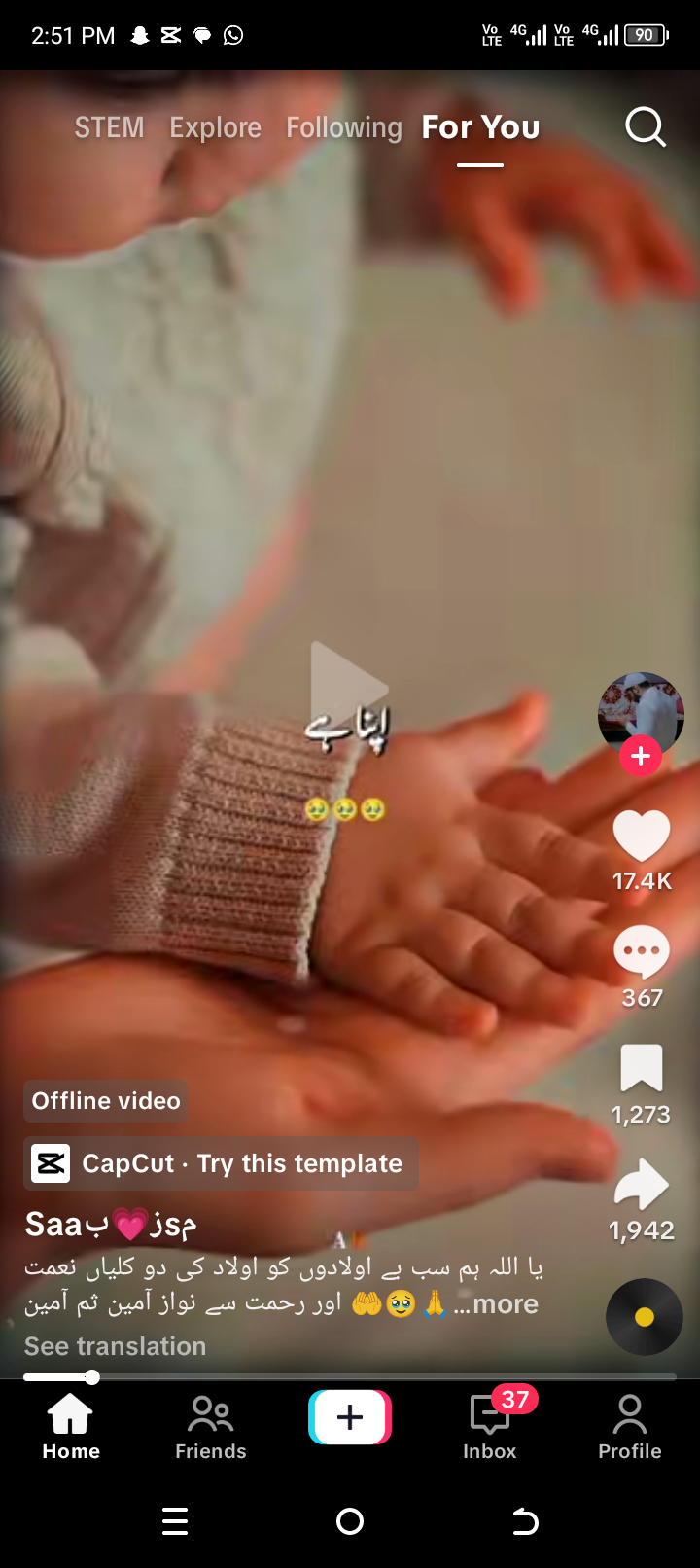This screenshot has width=700, height=1568.
Task: Switch to the Explore tab
Action: (x=215, y=127)
